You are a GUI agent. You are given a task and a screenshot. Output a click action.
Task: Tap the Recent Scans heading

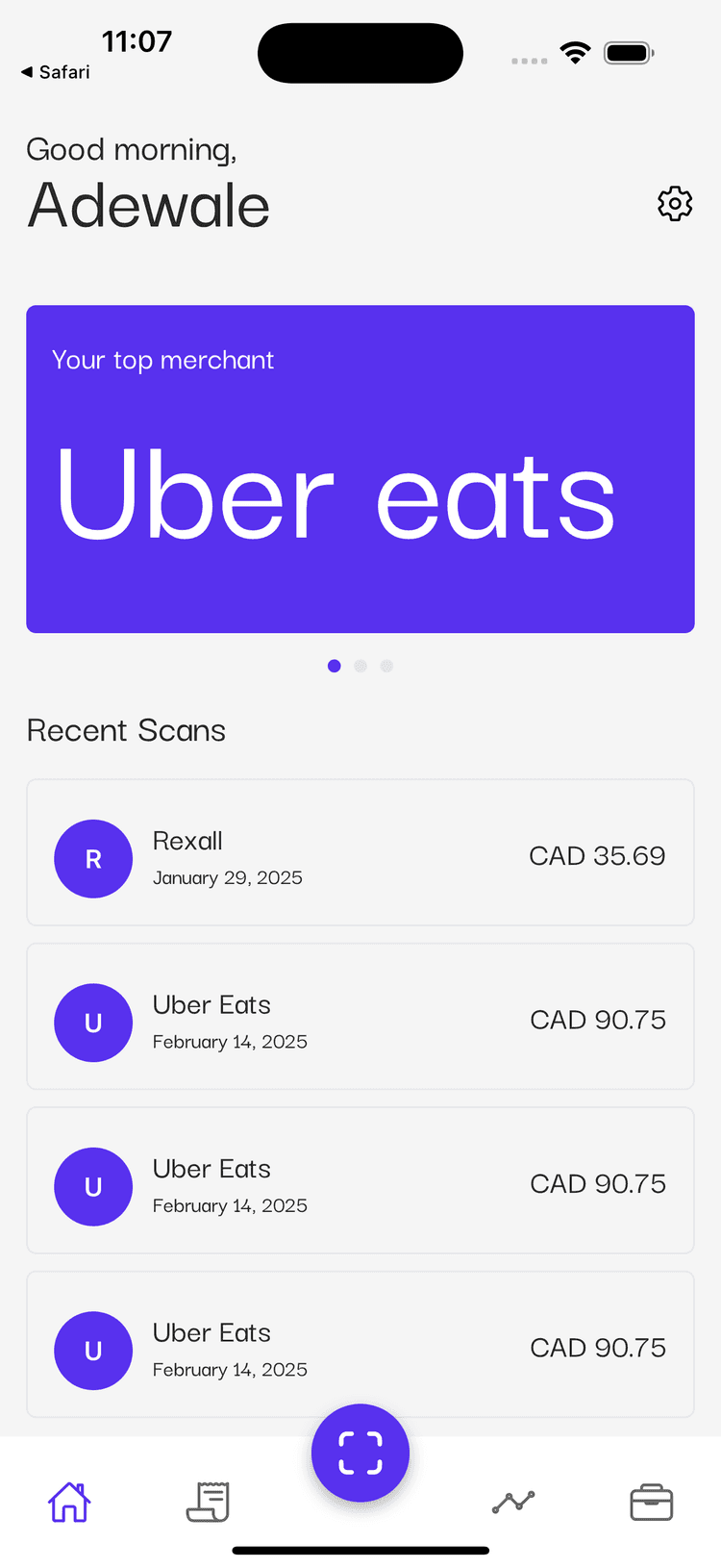126,730
